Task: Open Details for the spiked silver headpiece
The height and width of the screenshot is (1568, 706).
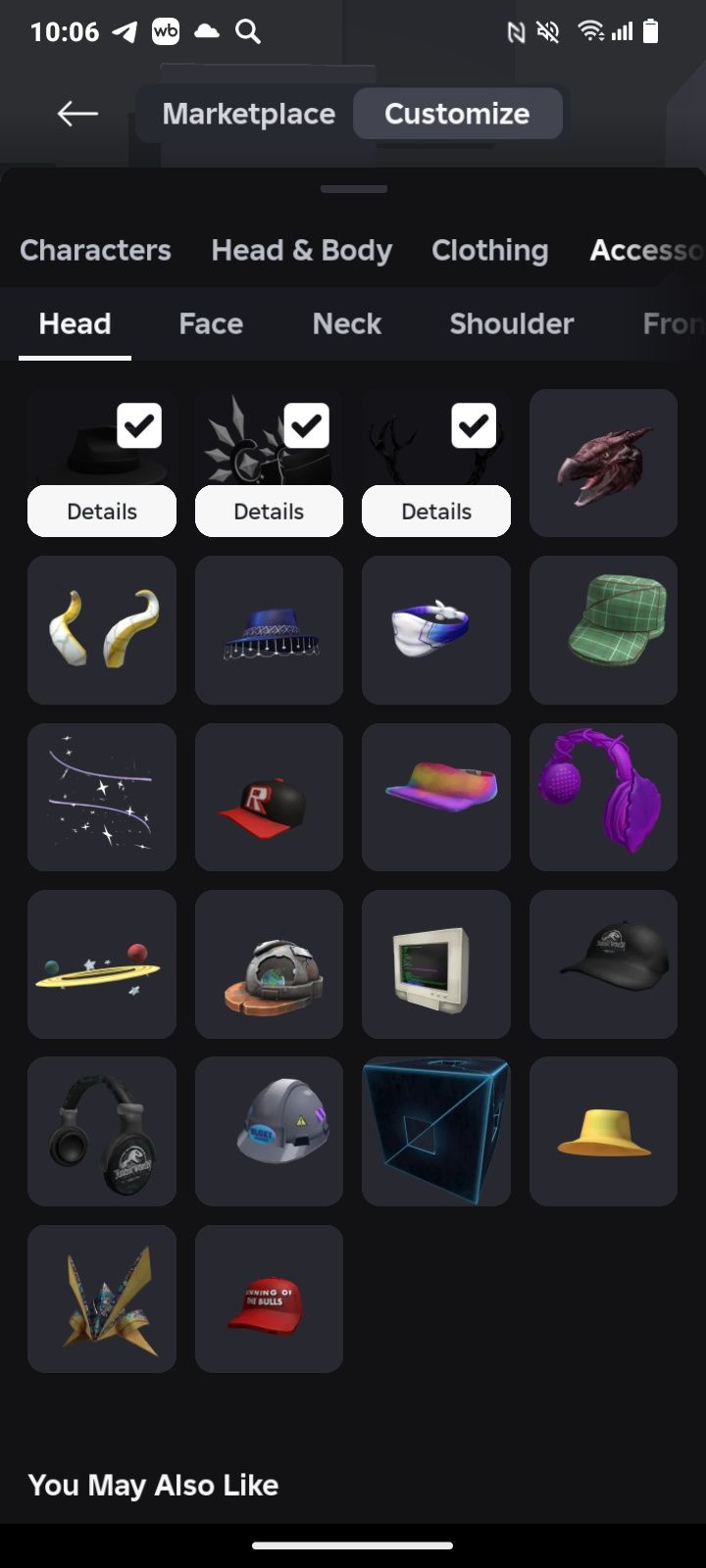Action: point(269,512)
